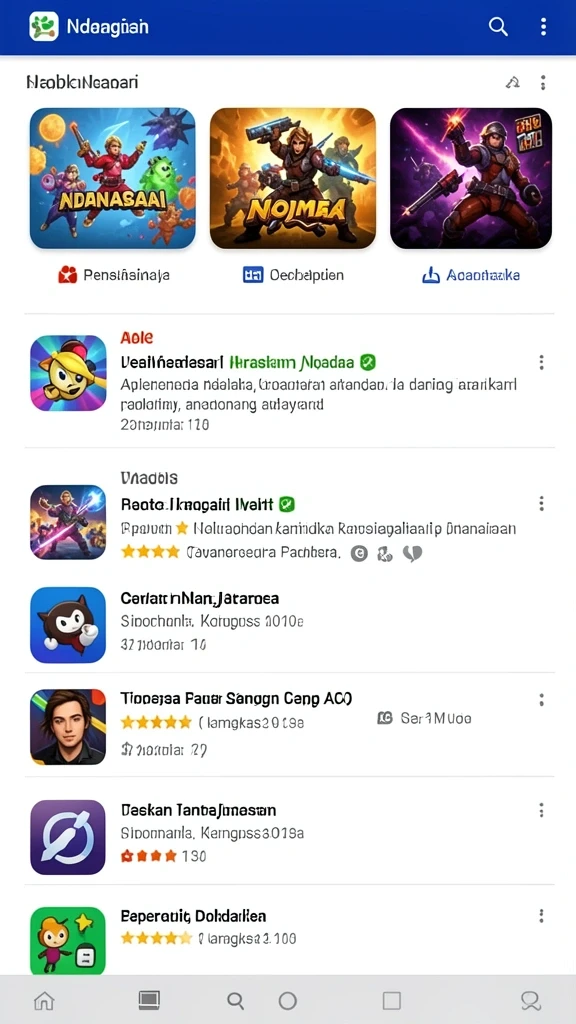
Task: Switch to the profile tab at bottom
Action: (530, 1000)
